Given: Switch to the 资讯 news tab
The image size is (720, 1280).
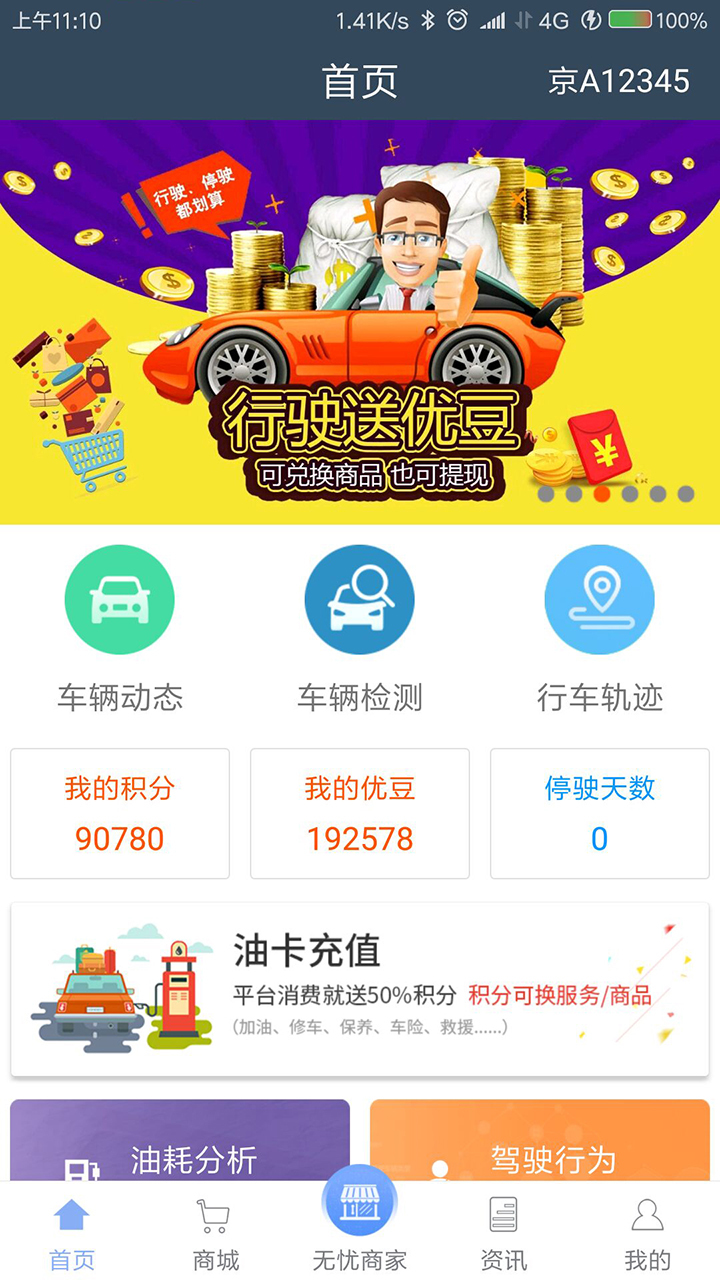Looking at the screenshot, I should point(504,1233).
